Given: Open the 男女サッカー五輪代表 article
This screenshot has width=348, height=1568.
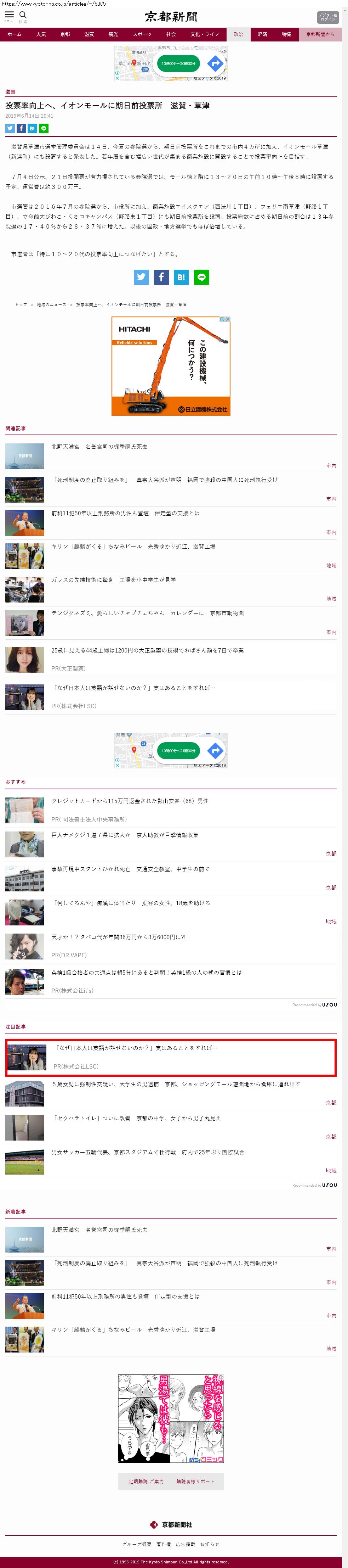Looking at the screenshot, I should point(147,1152).
